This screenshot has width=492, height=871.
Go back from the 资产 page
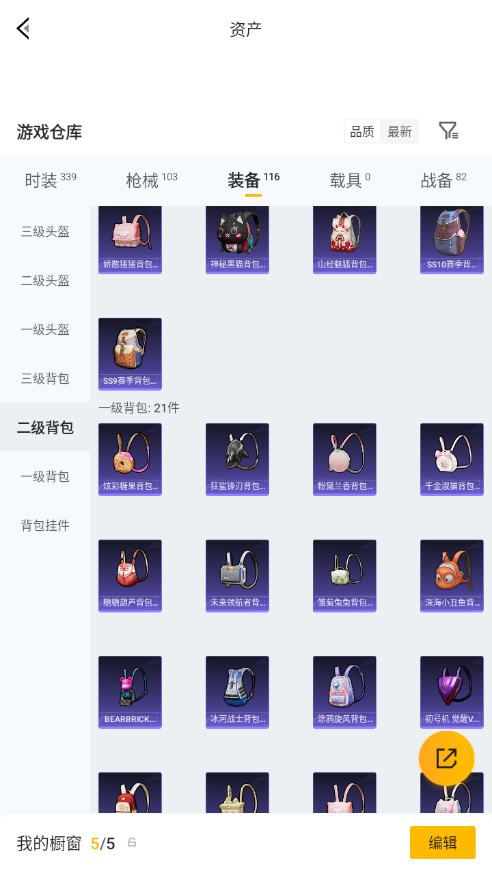click(23, 28)
